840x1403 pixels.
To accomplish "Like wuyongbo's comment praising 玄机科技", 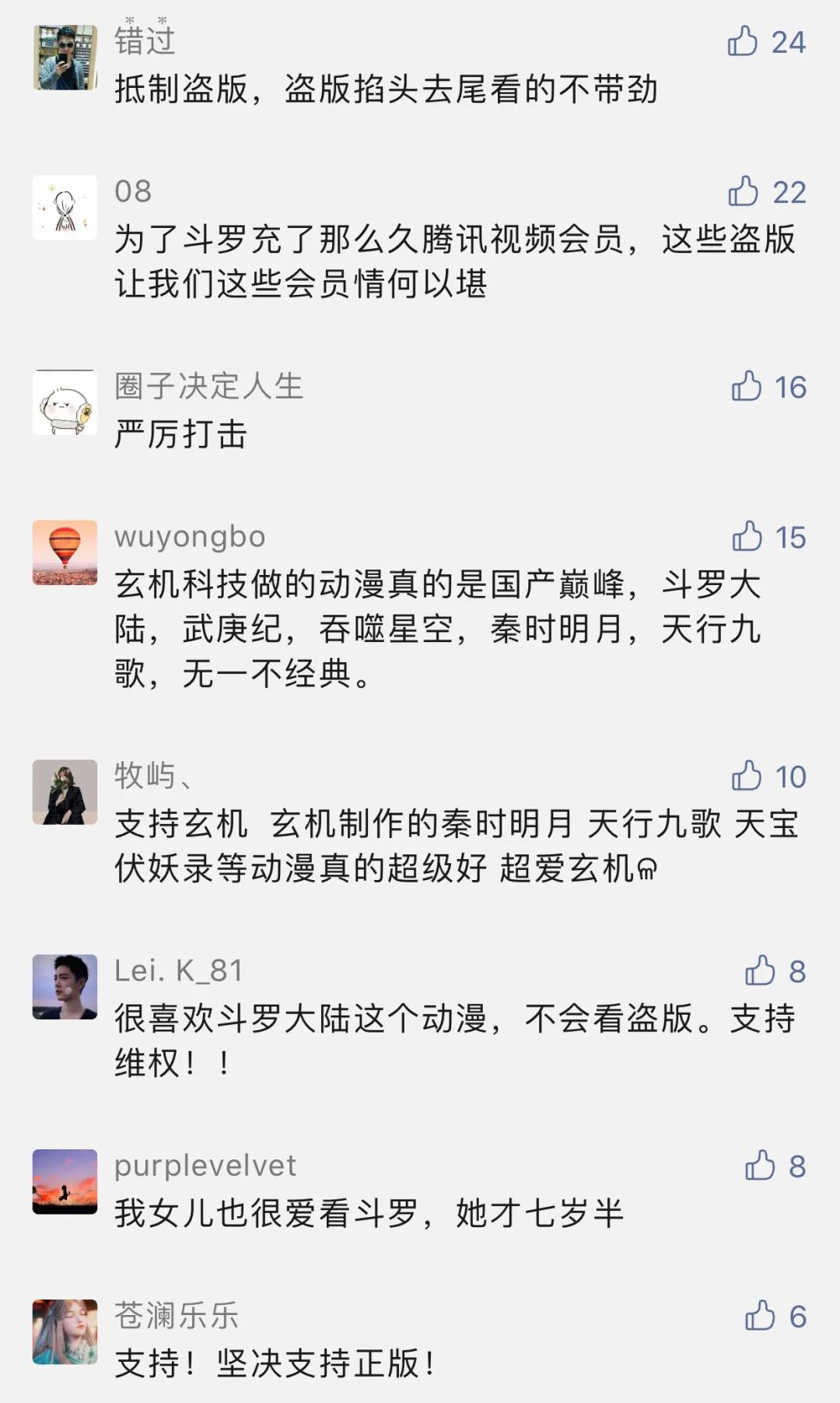I will pyautogui.click(x=745, y=537).
